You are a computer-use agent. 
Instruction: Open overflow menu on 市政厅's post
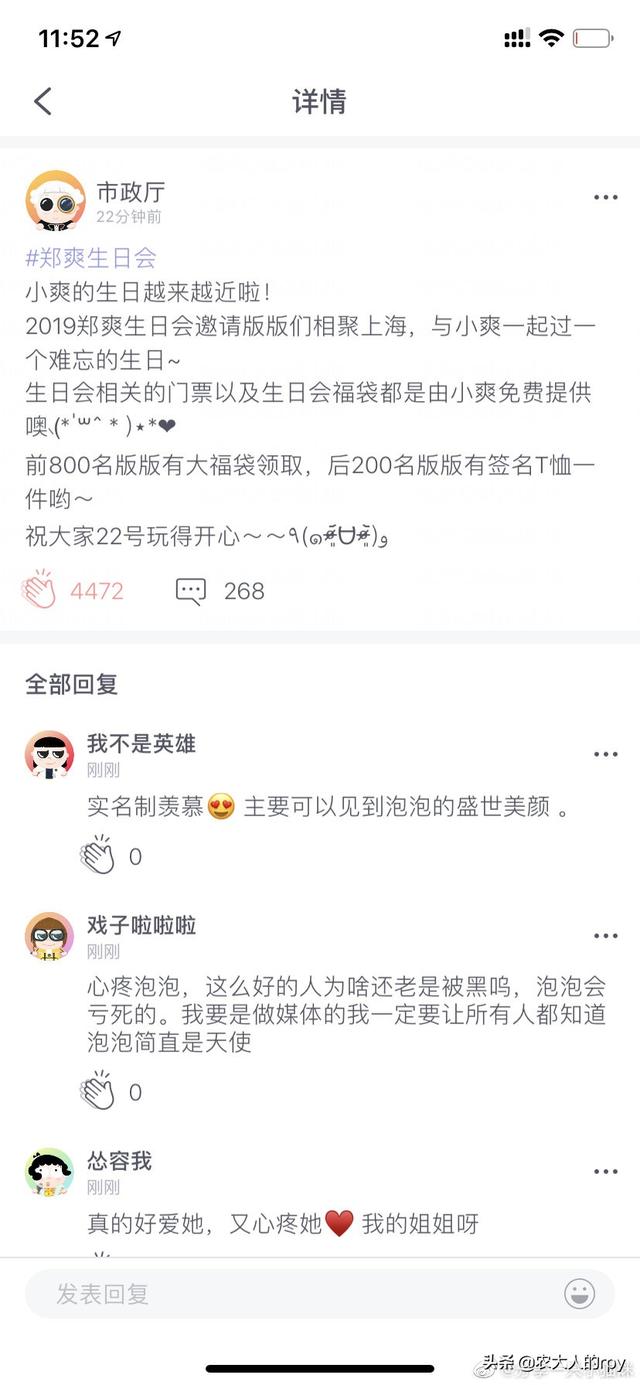coord(605,198)
